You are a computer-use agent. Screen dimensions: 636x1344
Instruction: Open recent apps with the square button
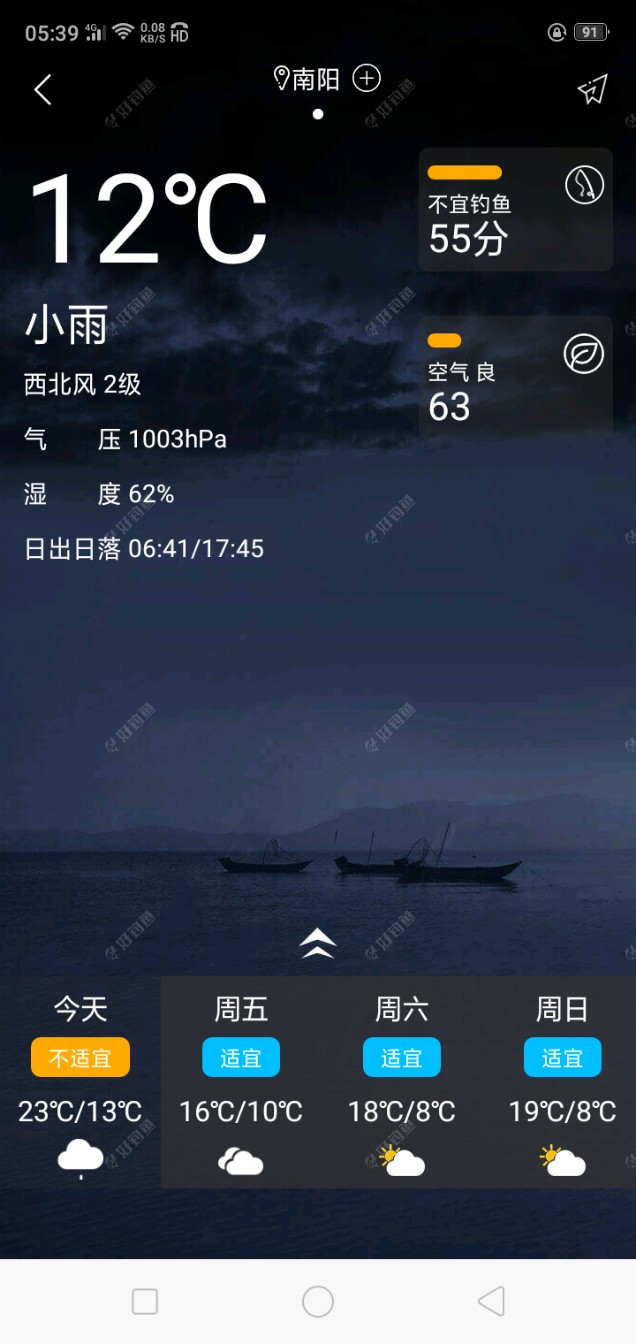point(145,1301)
